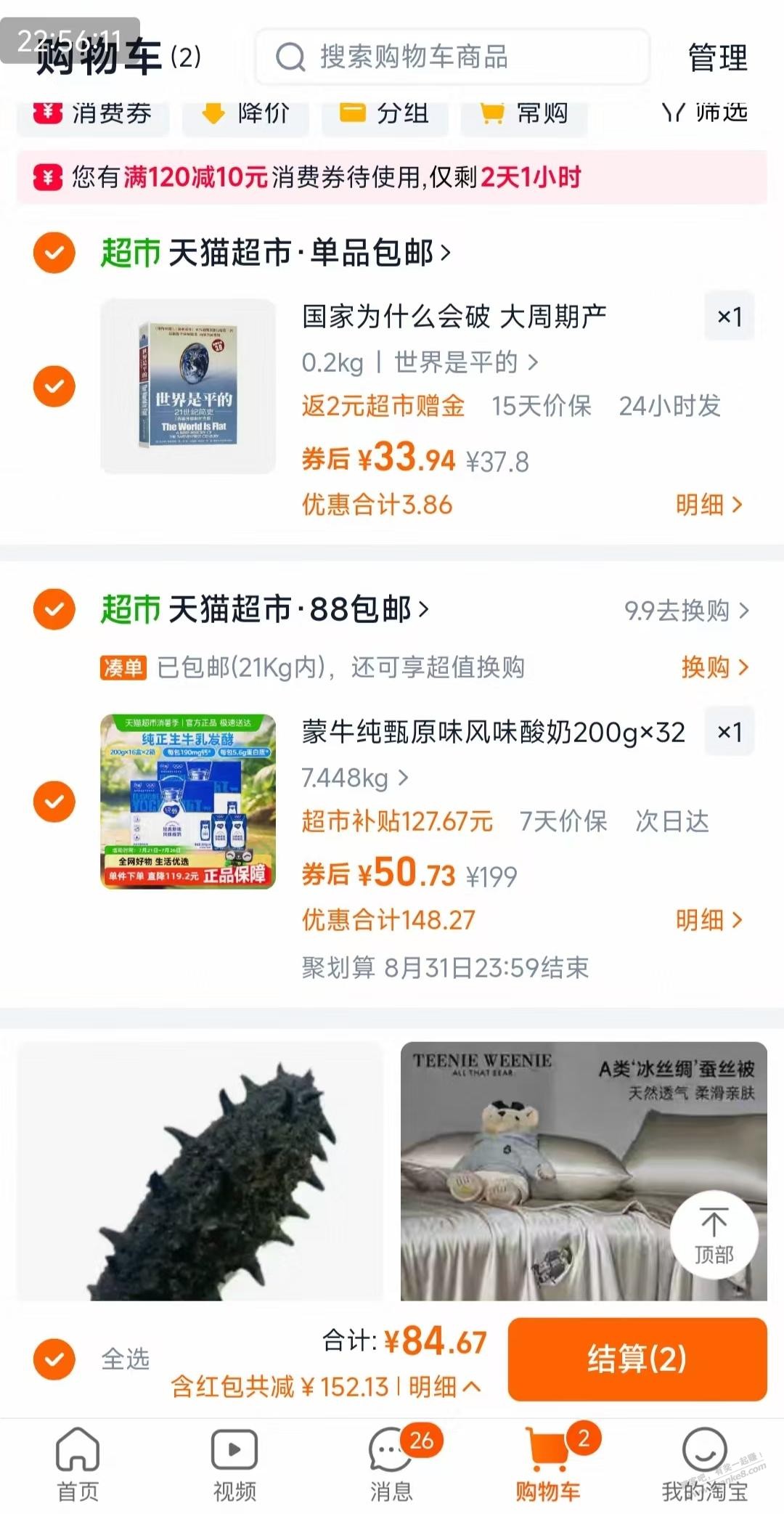784x1514 pixels.
Task: View 明细 for the 优惠合计148.27 discount
Action: (x=709, y=920)
